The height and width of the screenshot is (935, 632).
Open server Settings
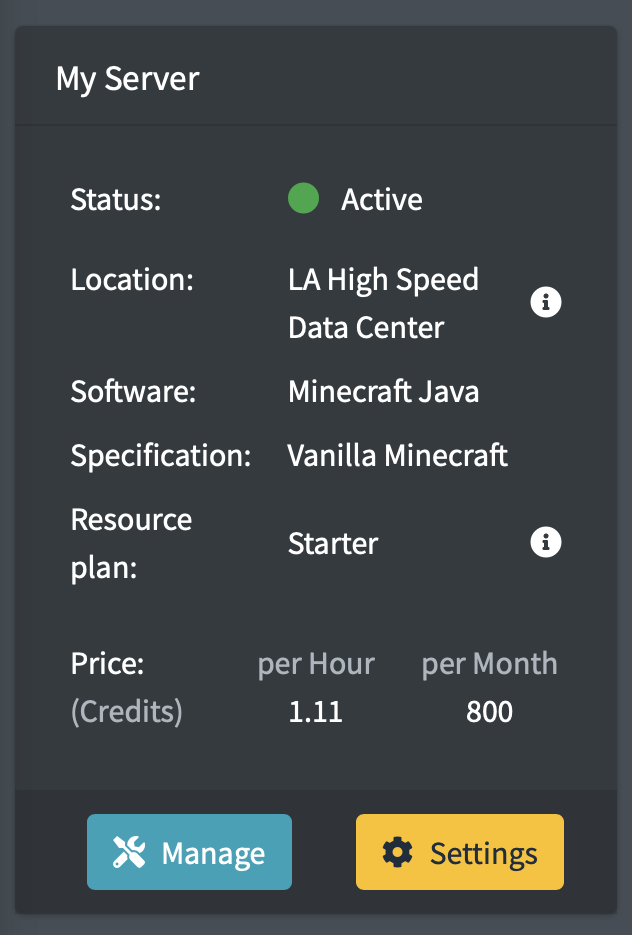point(459,853)
